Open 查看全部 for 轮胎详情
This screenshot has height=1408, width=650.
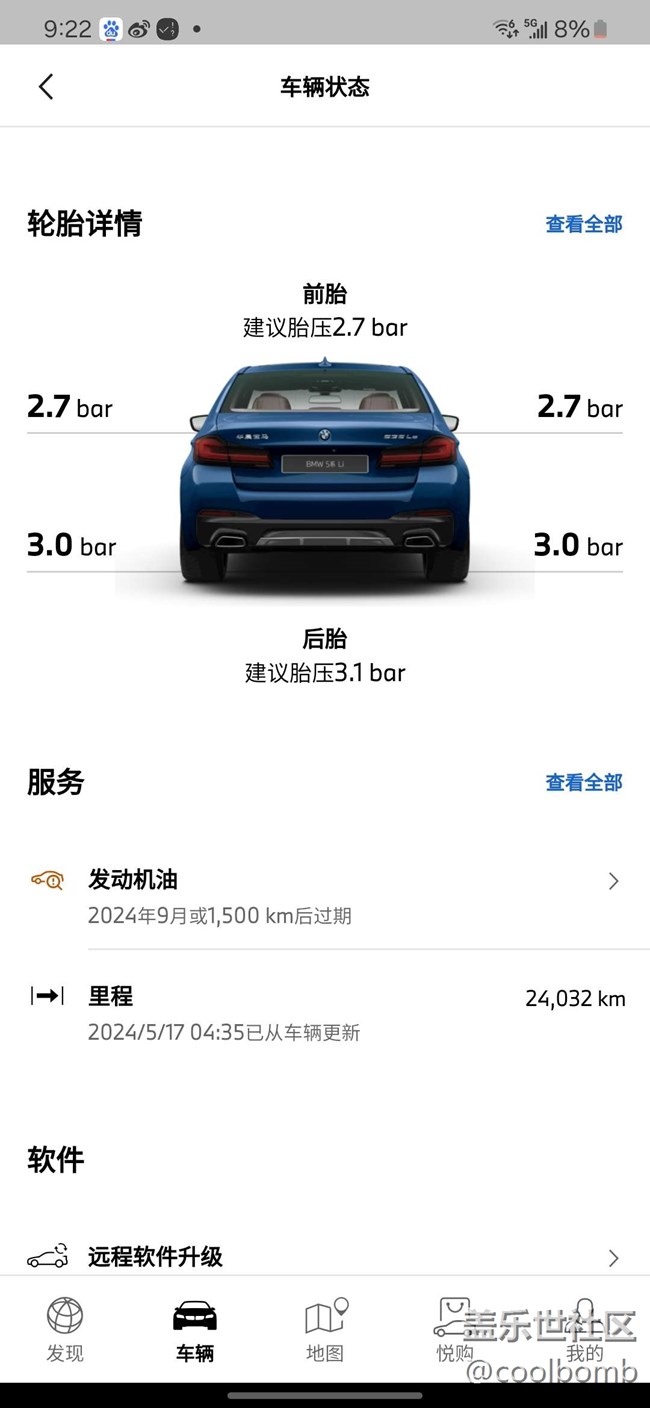click(x=583, y=224)
